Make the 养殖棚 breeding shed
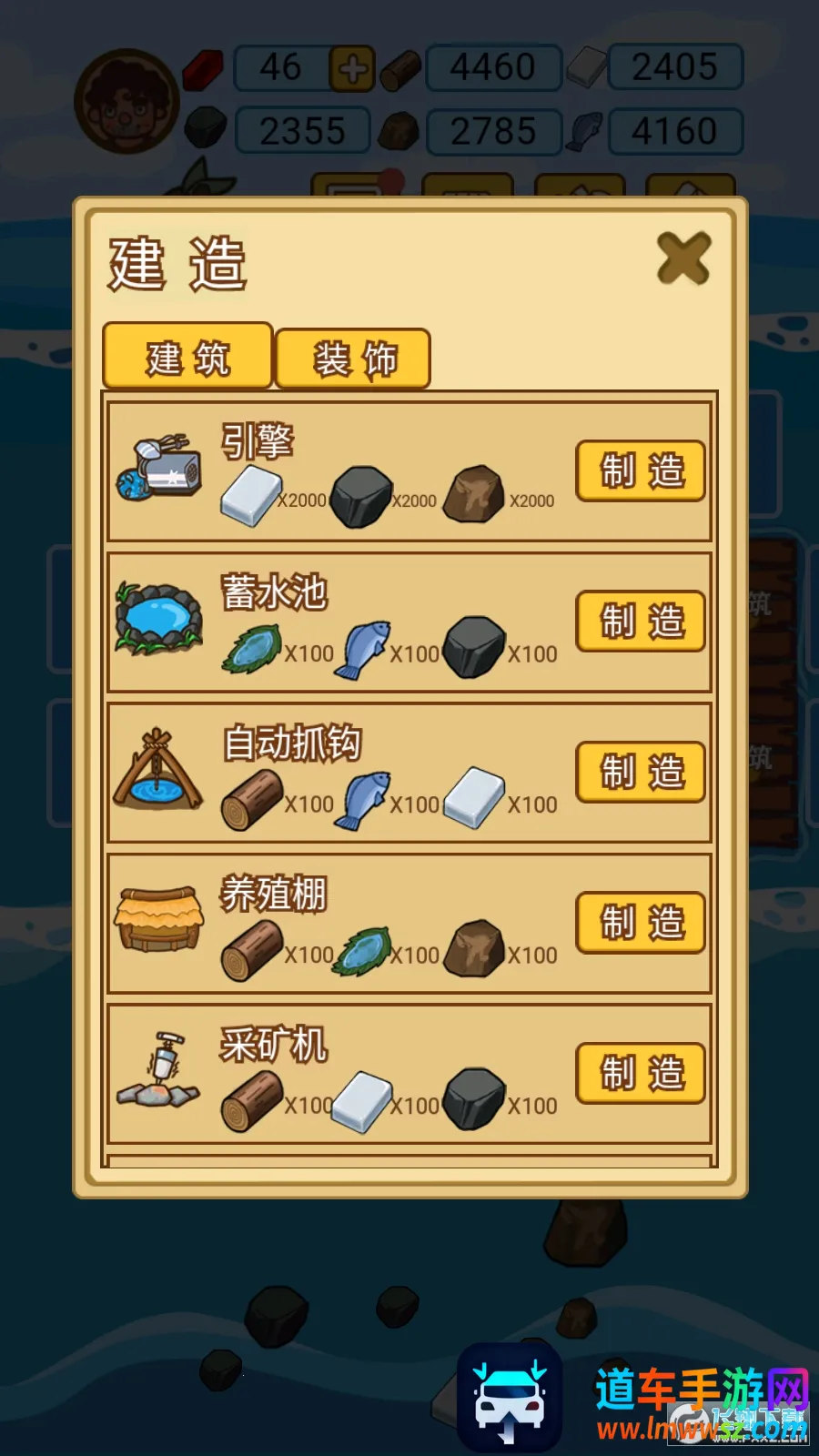 (641, 923)
